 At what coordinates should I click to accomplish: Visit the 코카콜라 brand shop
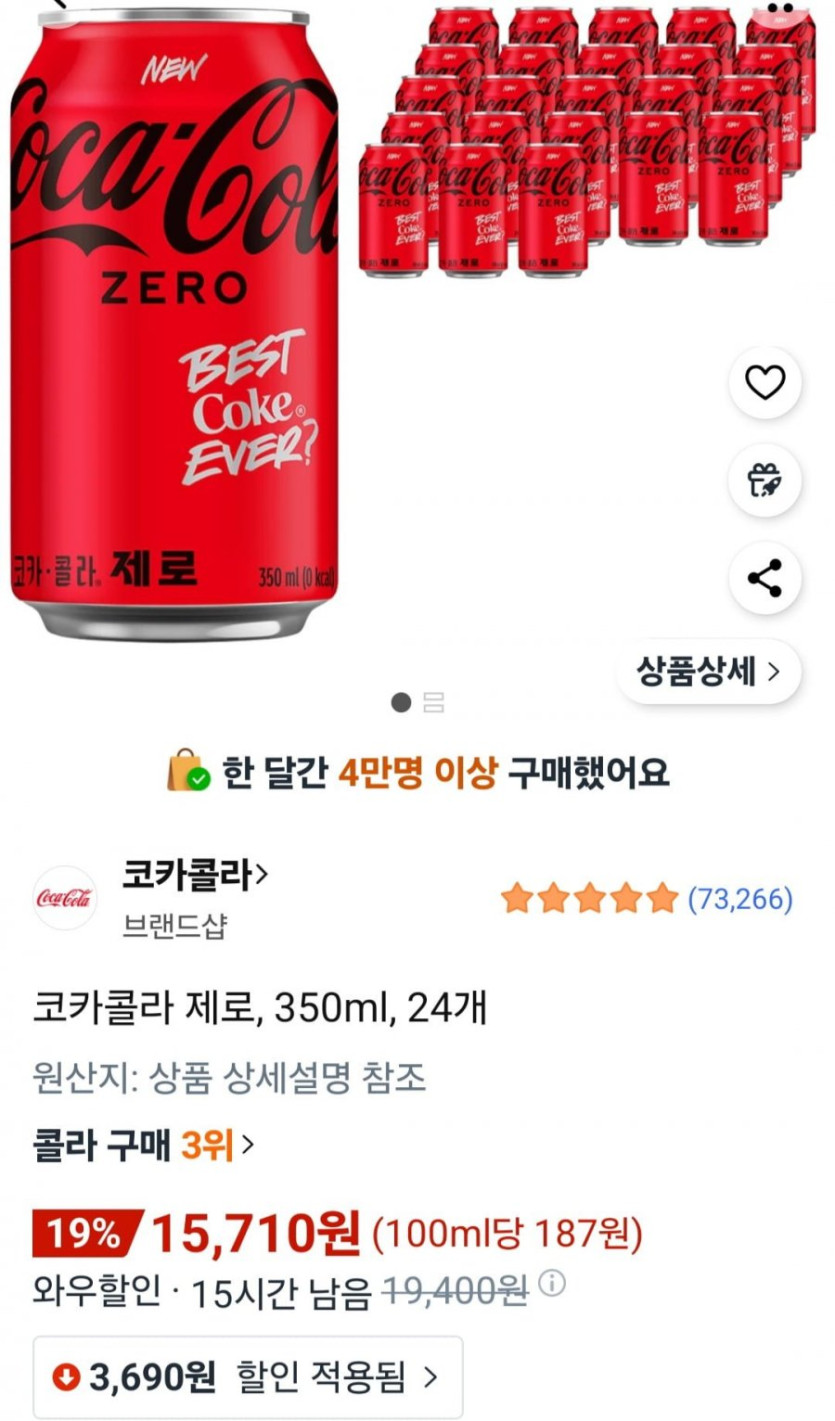tap(195, 875)
